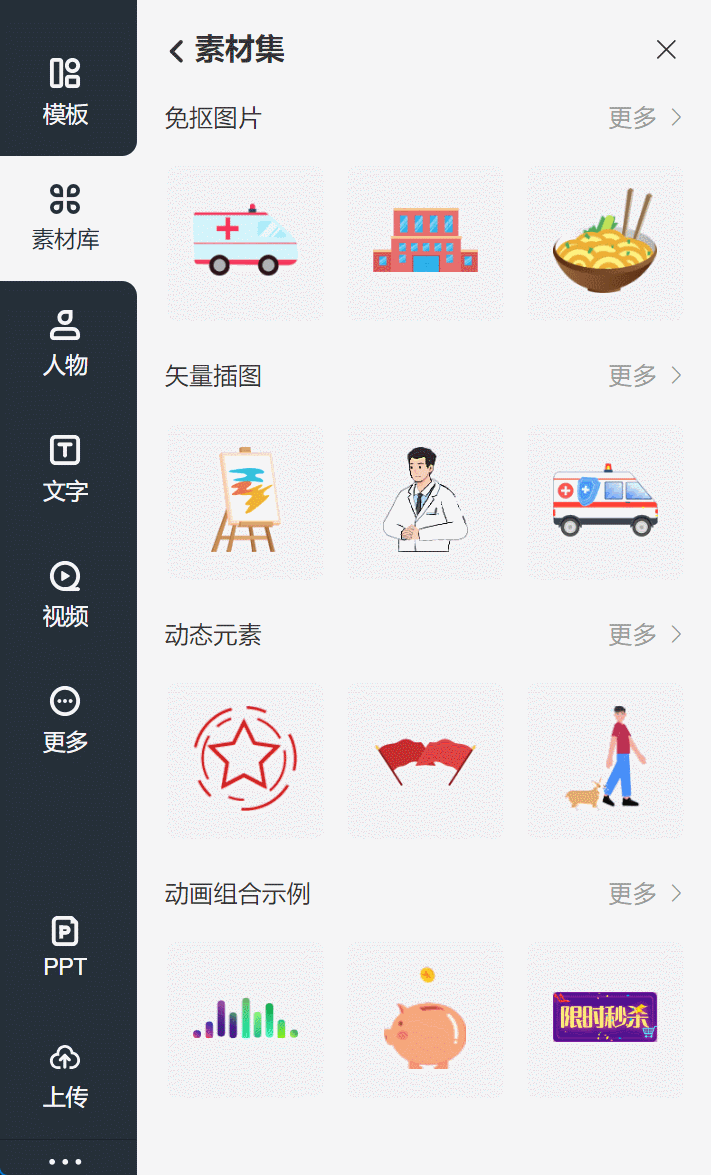Add the painting easel illustration

pyautogui.click(x=245, y=502)
